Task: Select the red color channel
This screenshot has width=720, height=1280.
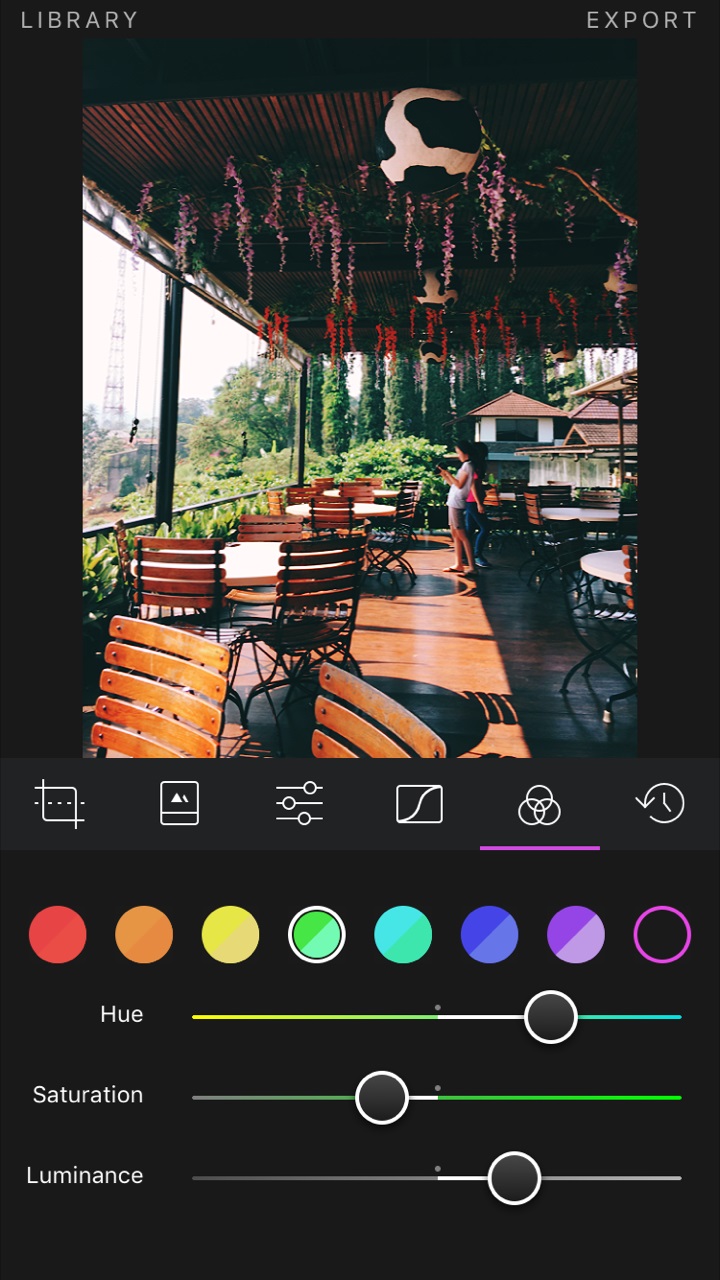Action: coord(58,935)
